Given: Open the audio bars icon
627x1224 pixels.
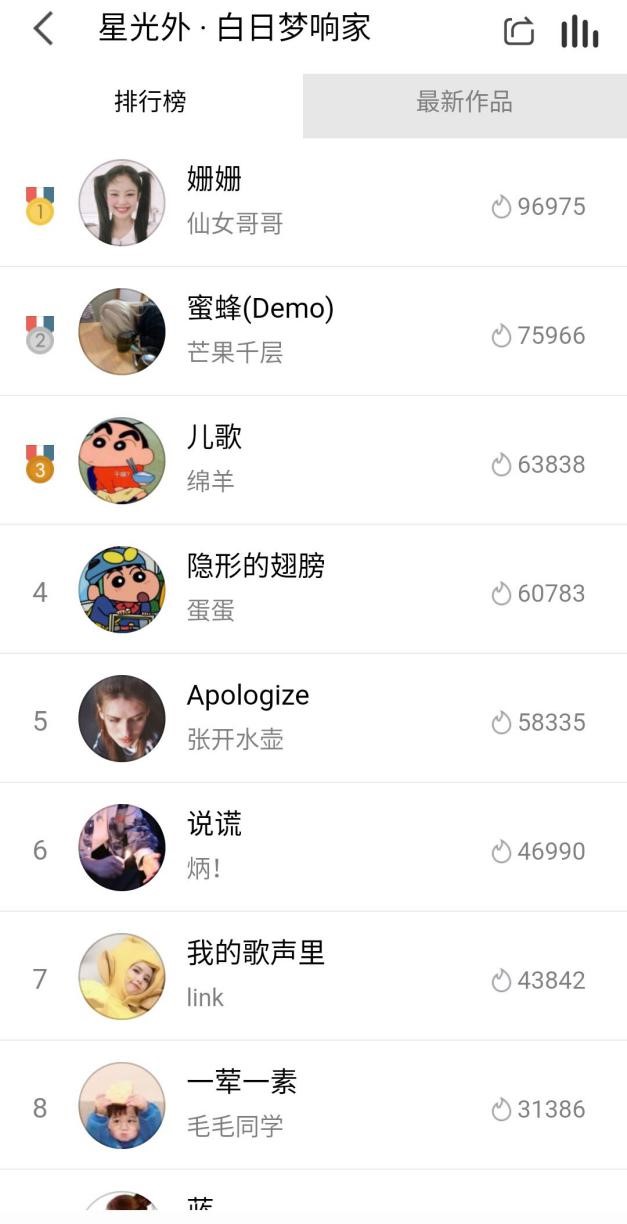Looking at the screenshot, I should pos(579,32).
